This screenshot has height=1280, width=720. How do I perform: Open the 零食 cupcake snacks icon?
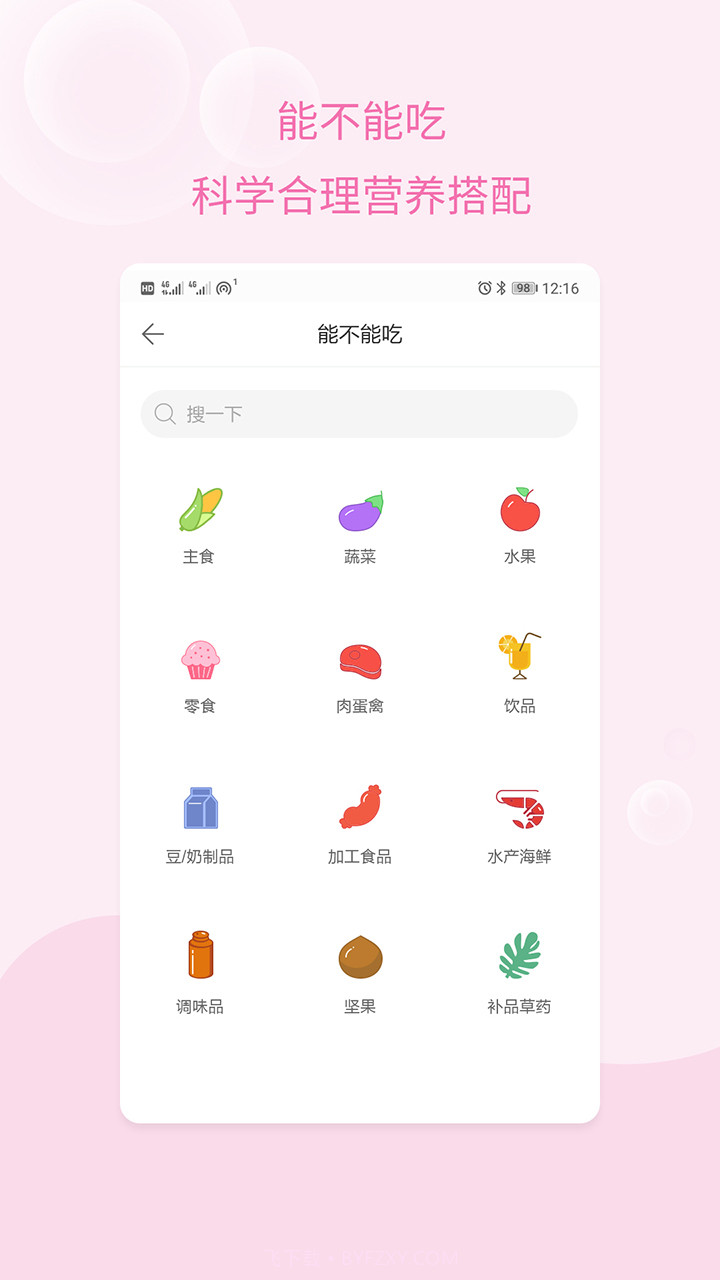[199, 658]
